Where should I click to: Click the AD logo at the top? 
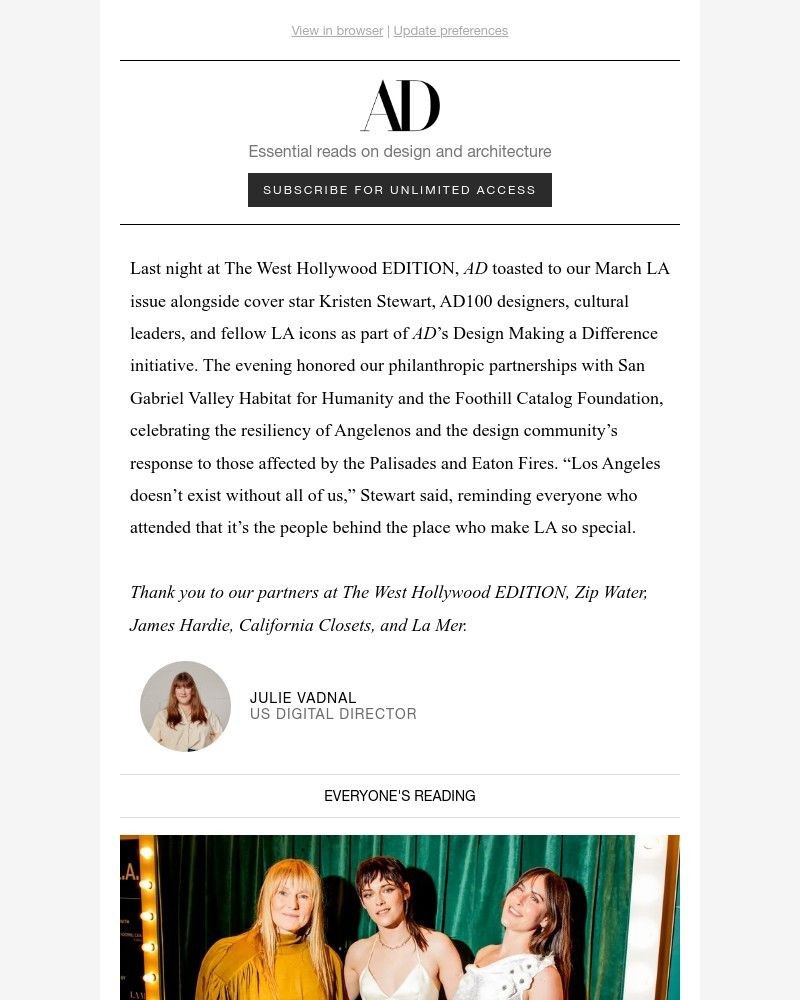(x=400, y=104)
